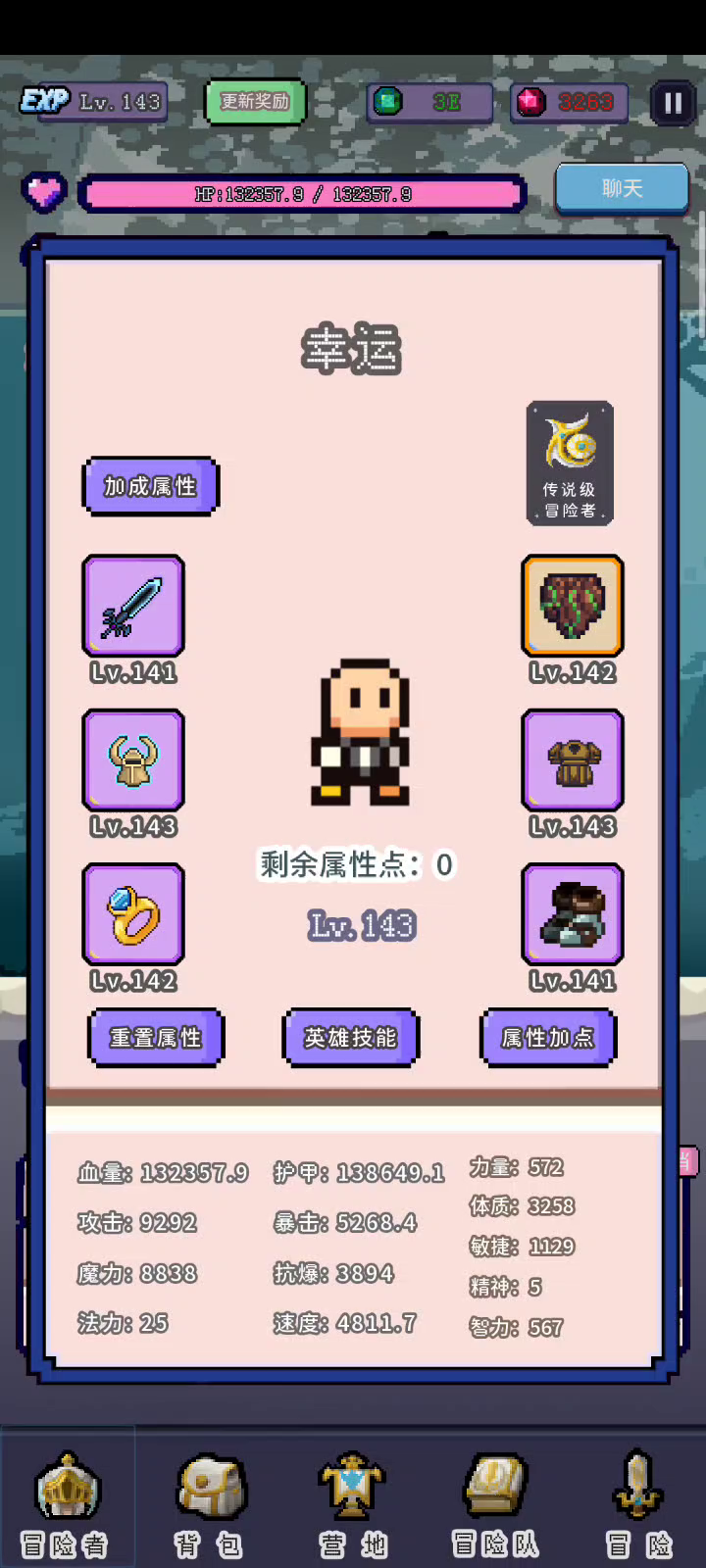This screenshot has width=706, height=1568.
Task: Switch to the 冒险 adventure tab
Action: 638,1504
